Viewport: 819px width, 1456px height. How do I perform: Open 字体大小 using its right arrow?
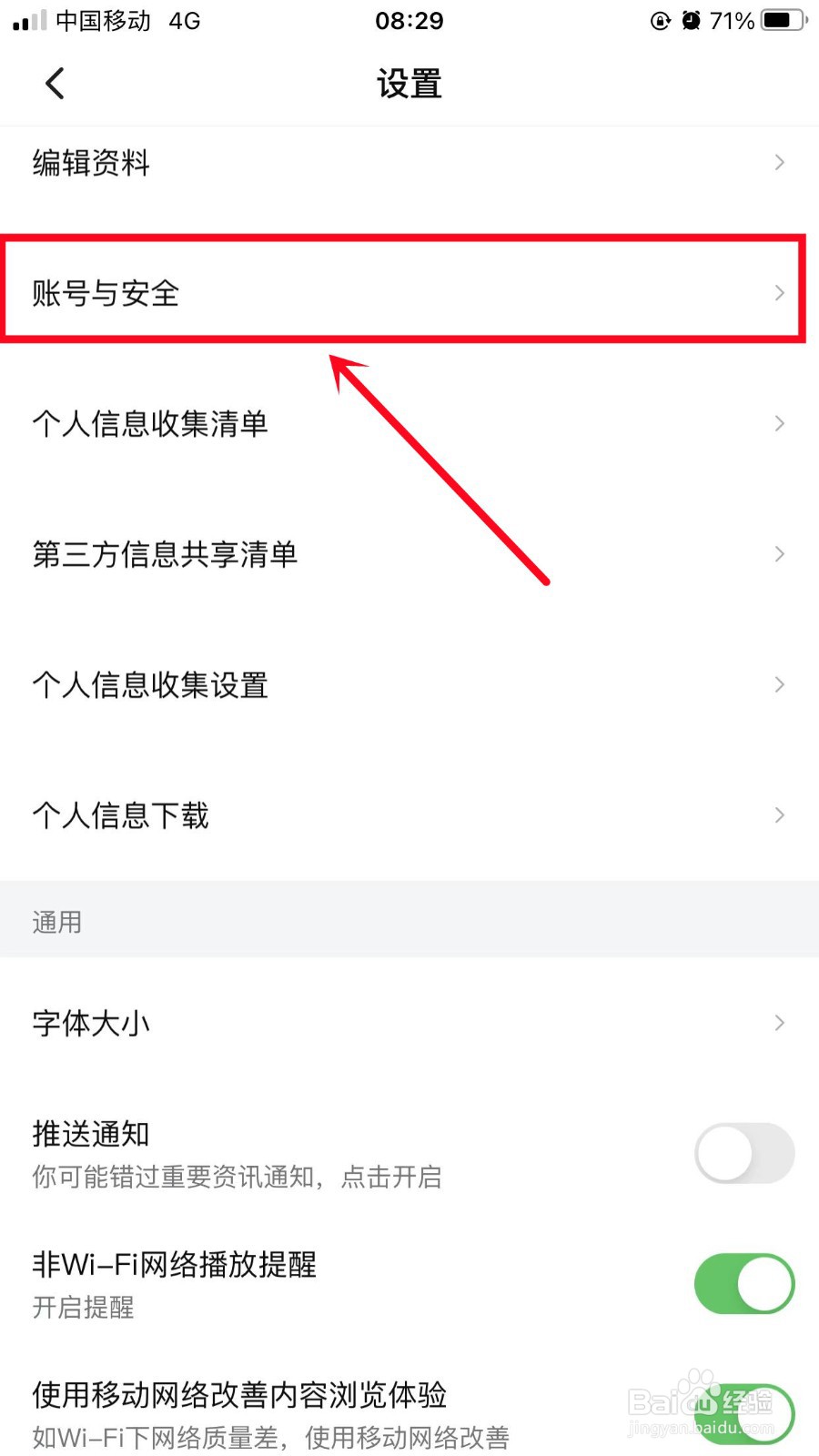pos(779,1023)
